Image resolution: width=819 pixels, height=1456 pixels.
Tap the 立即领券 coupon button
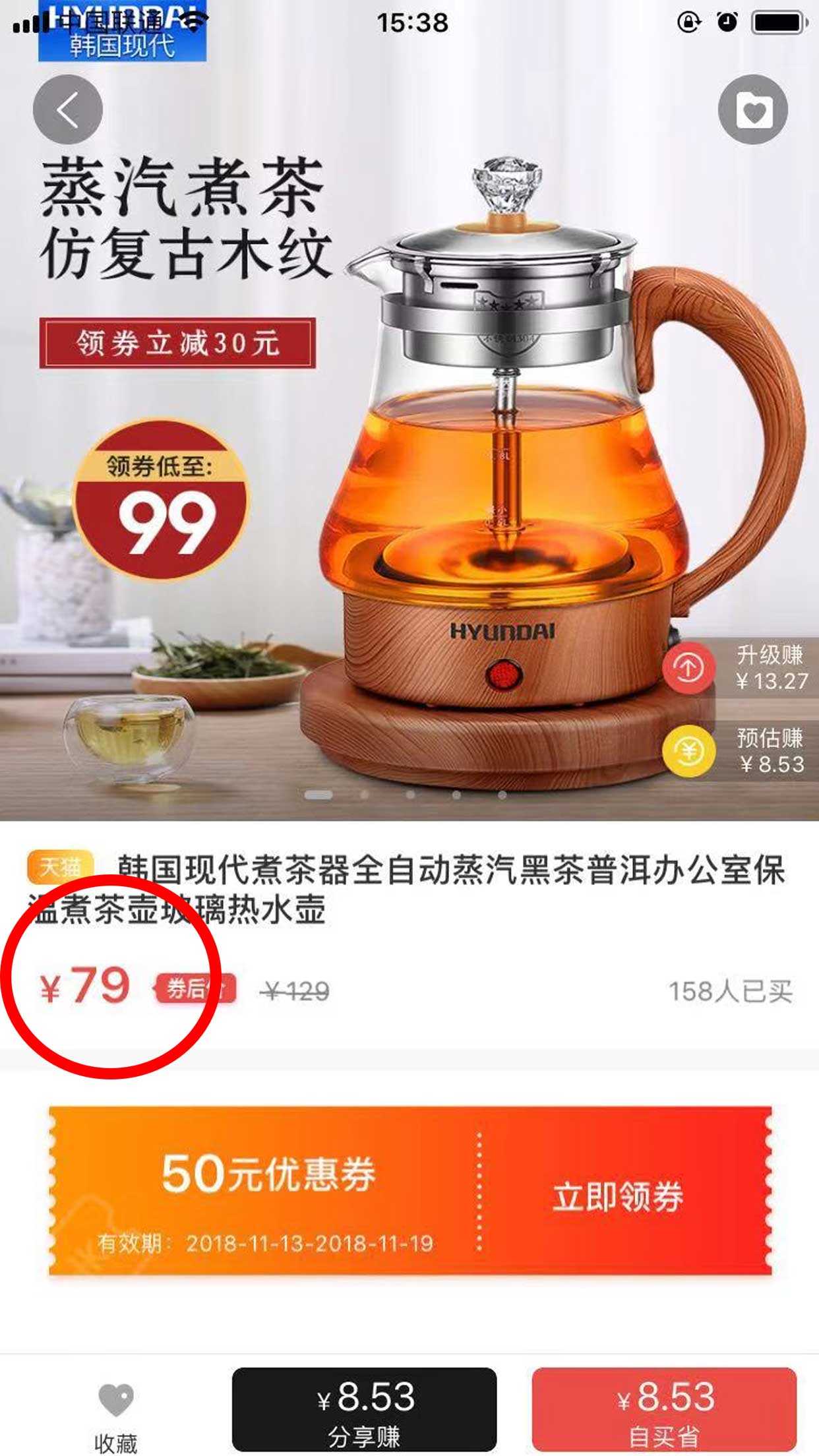tap(617, 1197)
